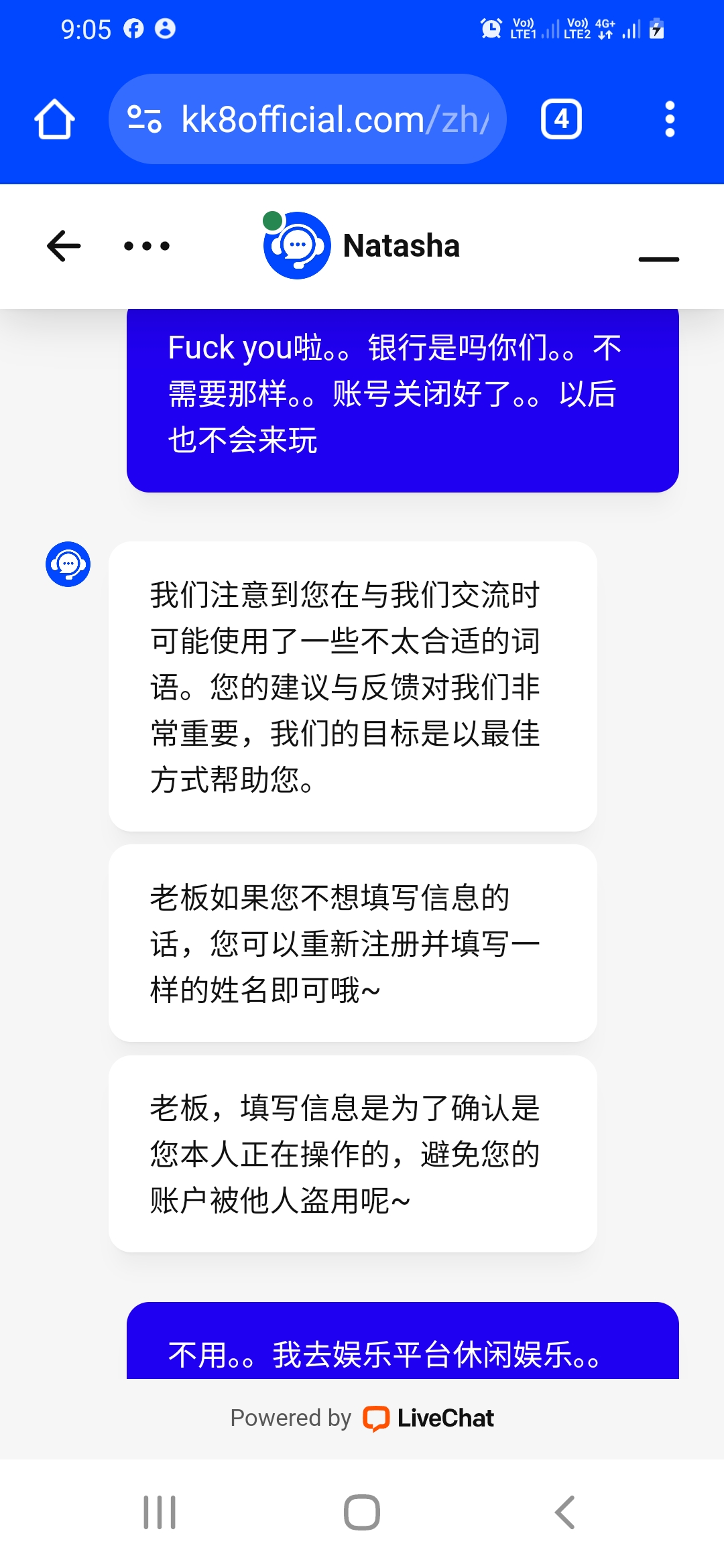
Task: Open the recent apps view
Action: [x=160, y=1512]
